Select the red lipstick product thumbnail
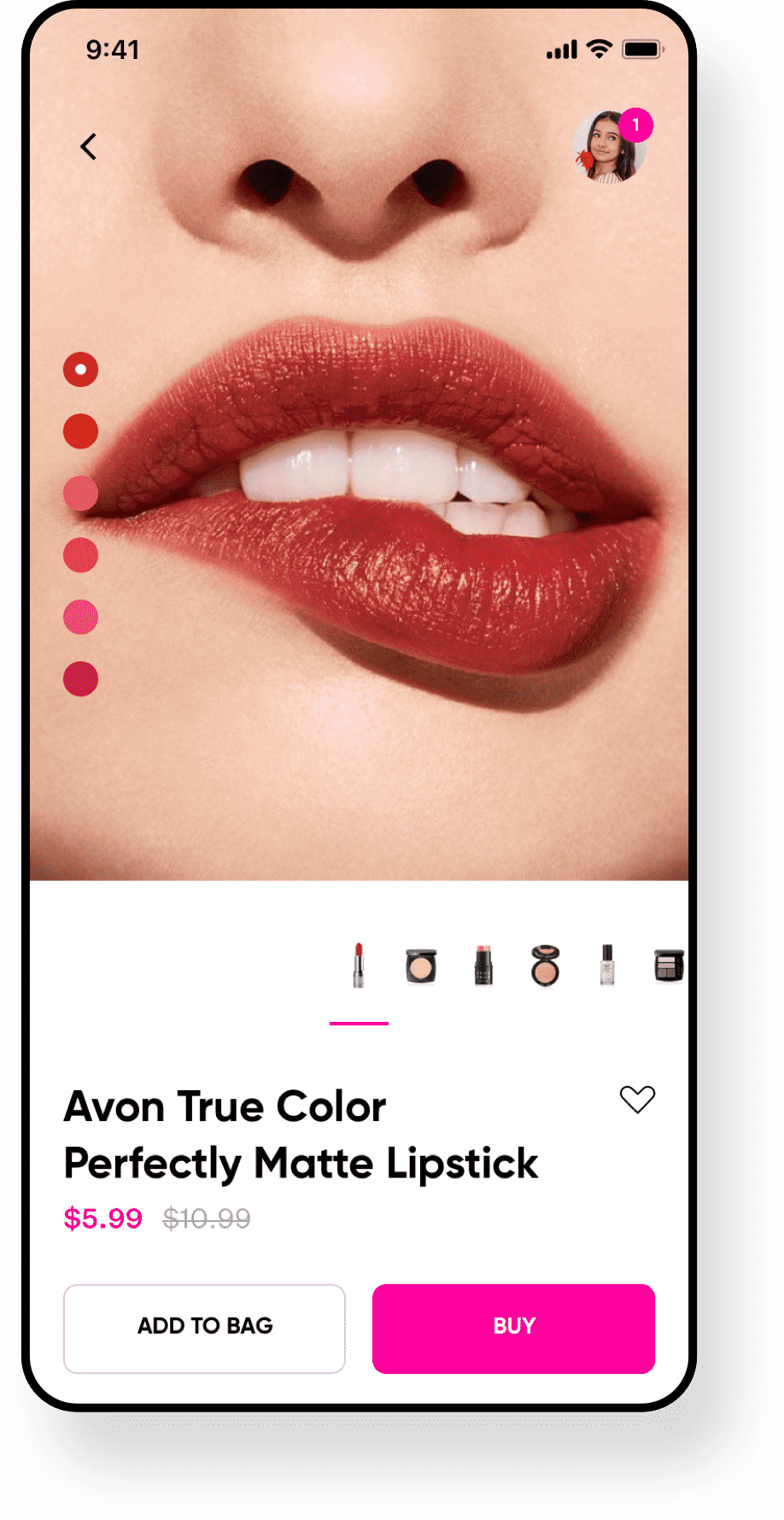This screenshot has width=784, height=1520. [359, 965]
